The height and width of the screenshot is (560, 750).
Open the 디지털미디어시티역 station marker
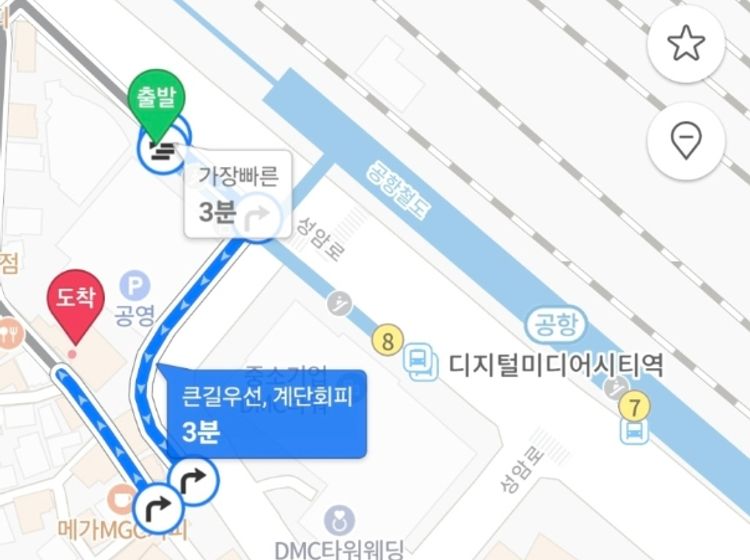(421, 362)
